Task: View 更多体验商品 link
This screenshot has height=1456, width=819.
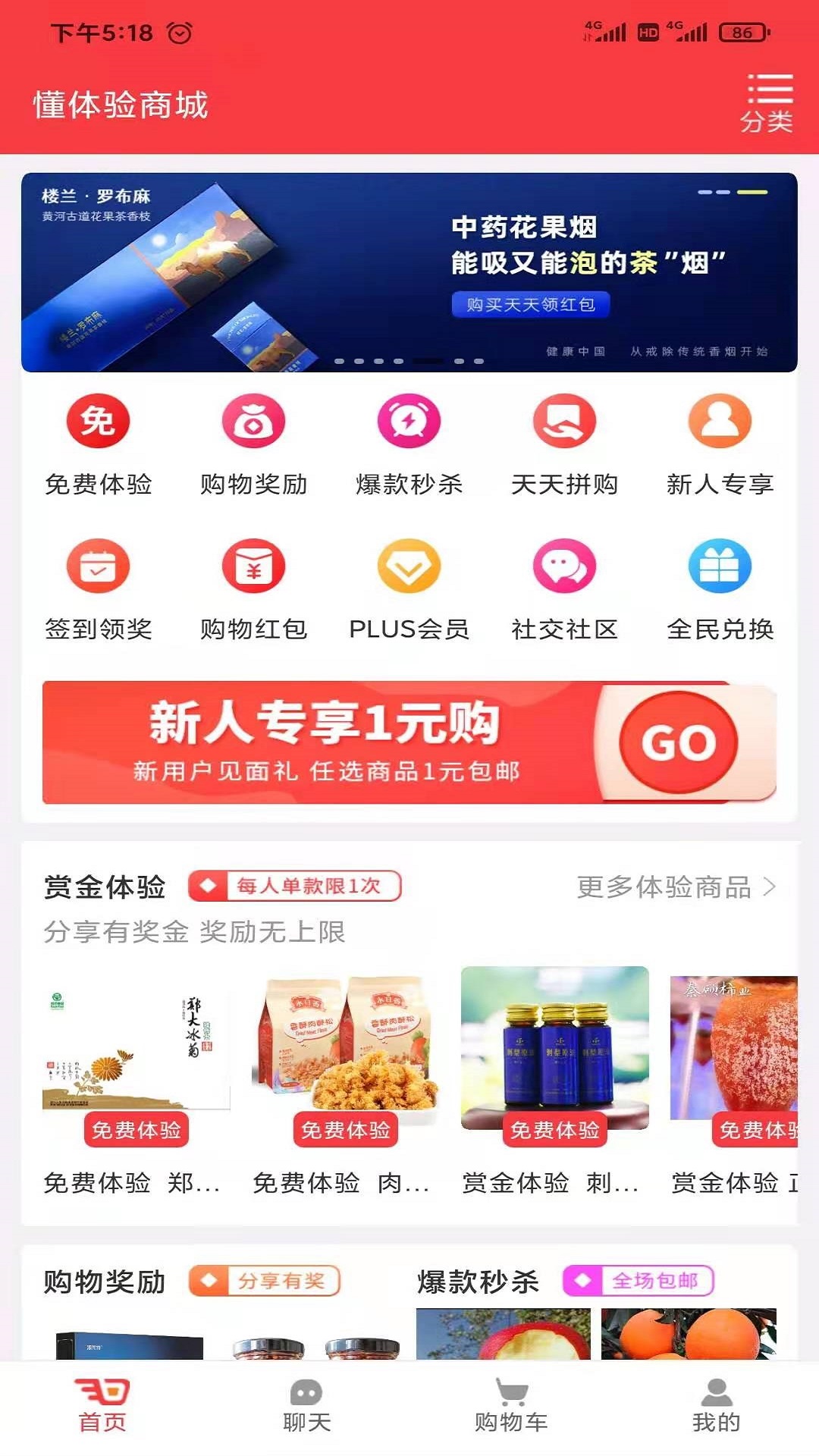Action: [x=675, y=886]
